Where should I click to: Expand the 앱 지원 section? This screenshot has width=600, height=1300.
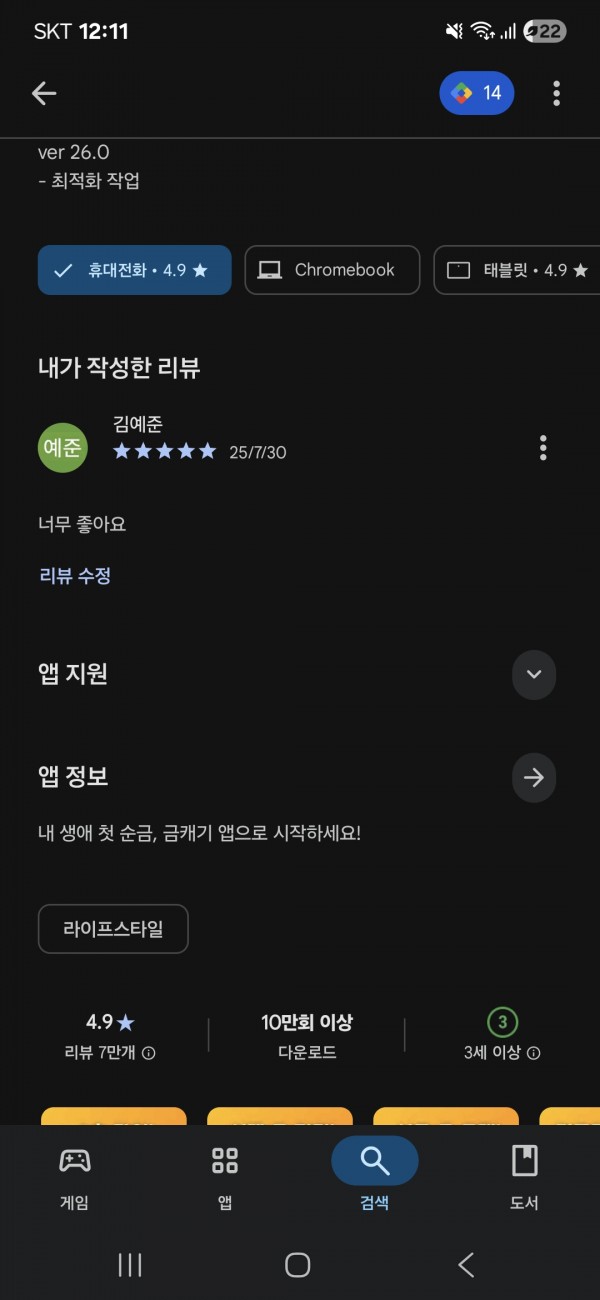tap(534, 674)
